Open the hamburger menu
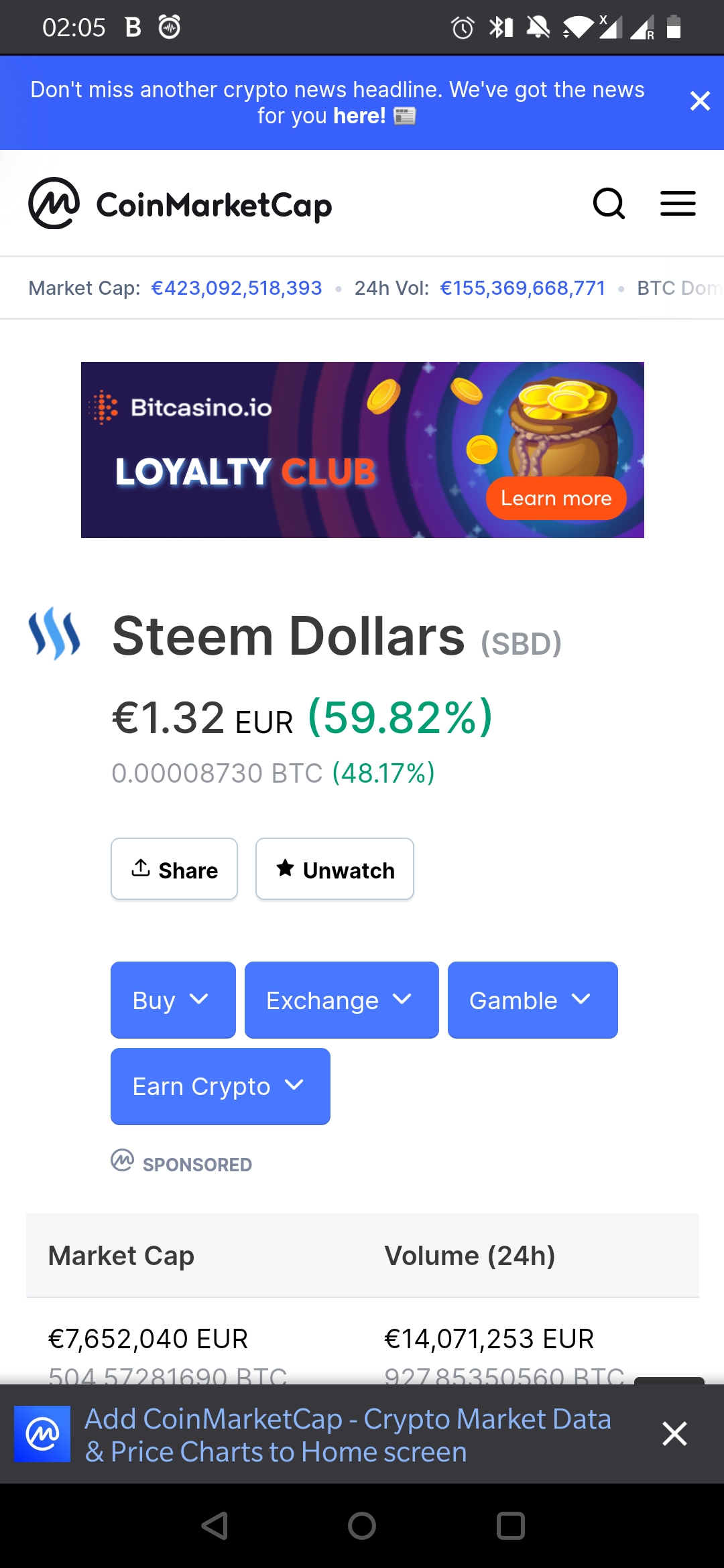The image size is (724, 1568). click(678, 203)
